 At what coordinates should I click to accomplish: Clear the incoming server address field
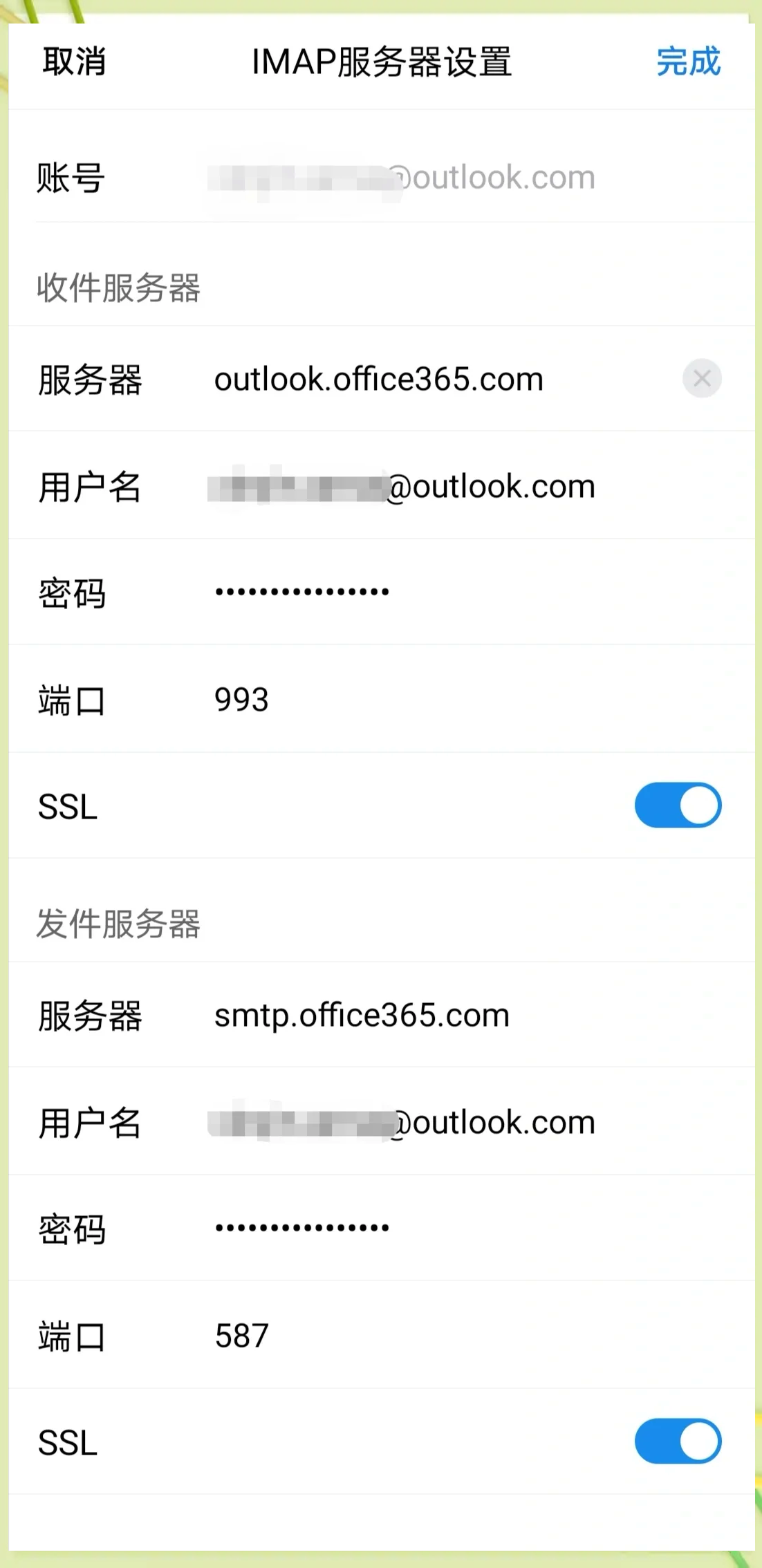(702, 378)
